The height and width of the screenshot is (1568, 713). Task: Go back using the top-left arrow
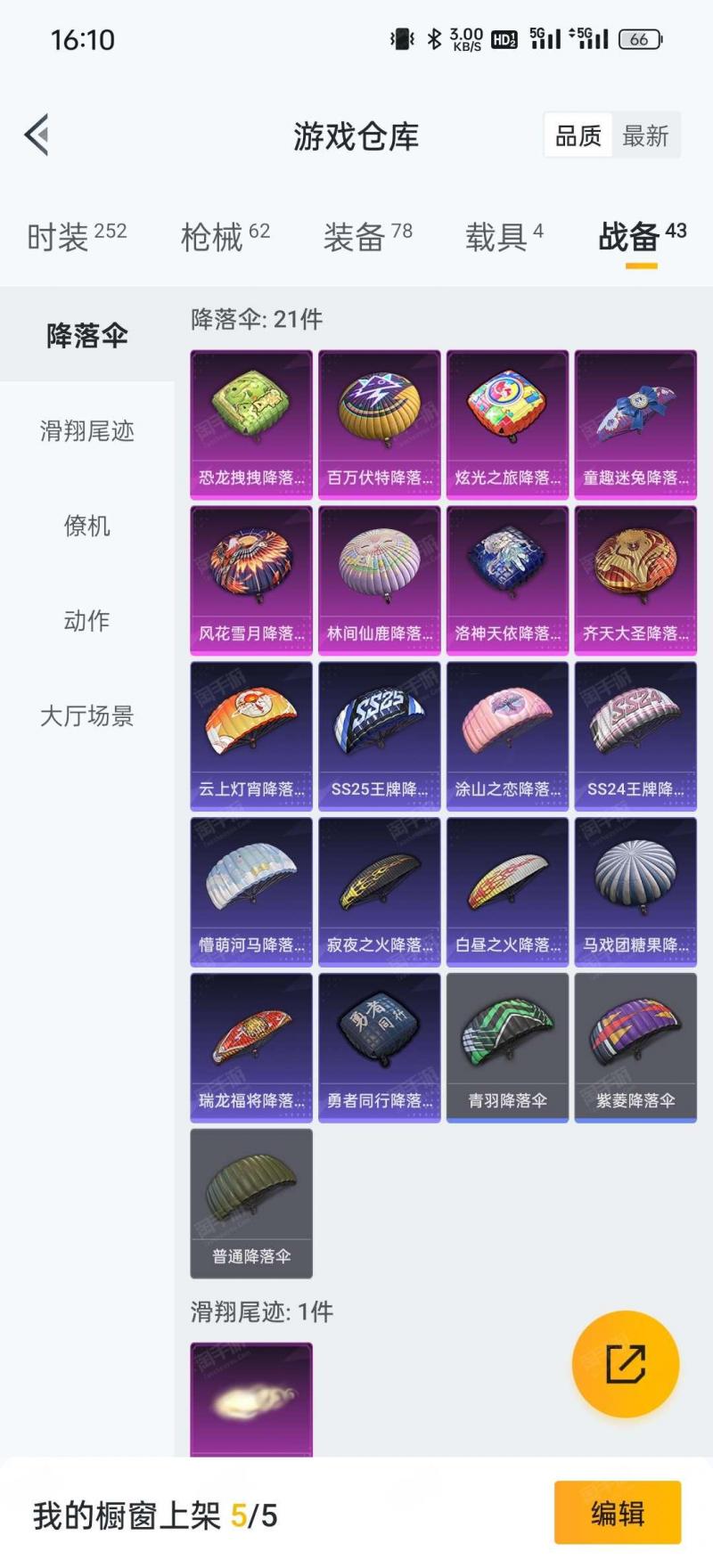coord(37,135)
